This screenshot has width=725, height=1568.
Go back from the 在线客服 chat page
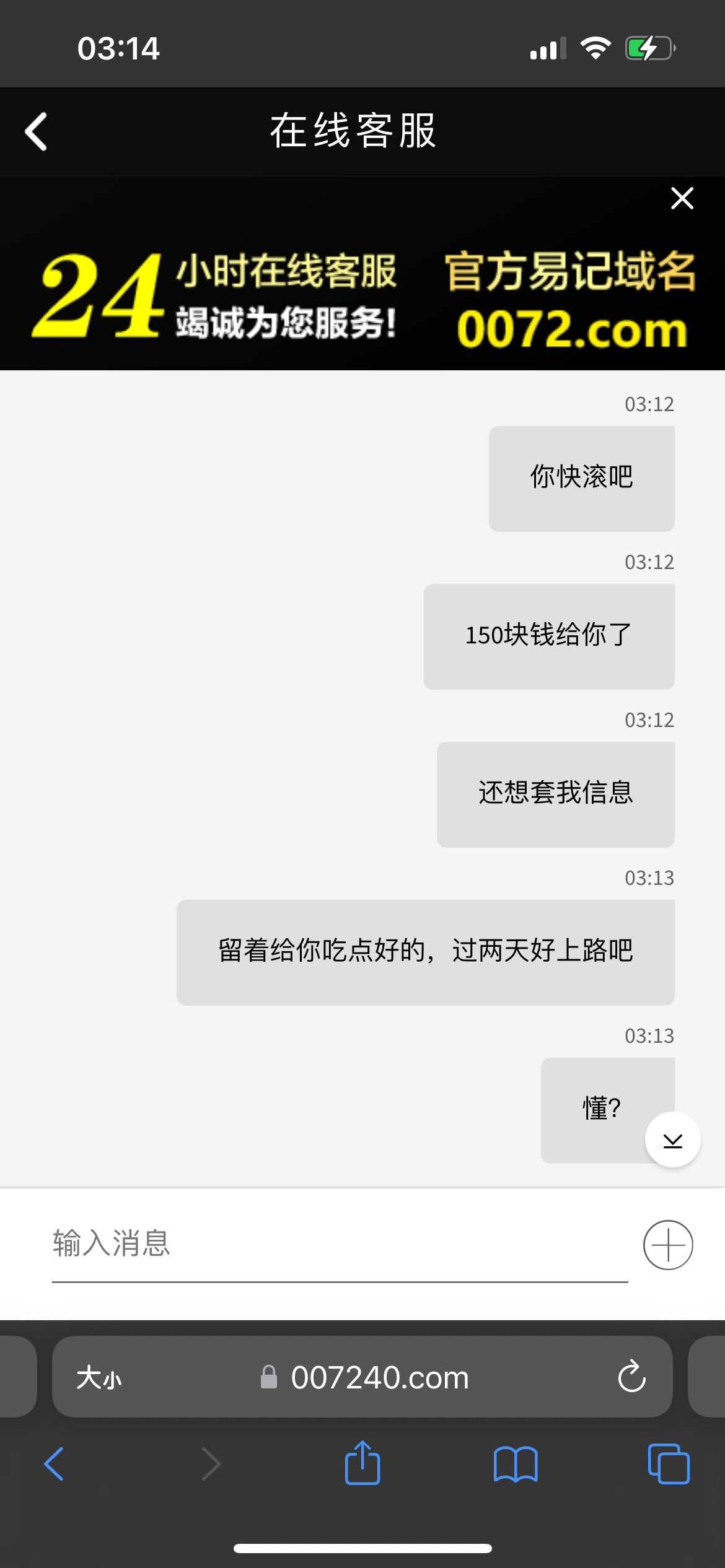click(x=36, y=131)
